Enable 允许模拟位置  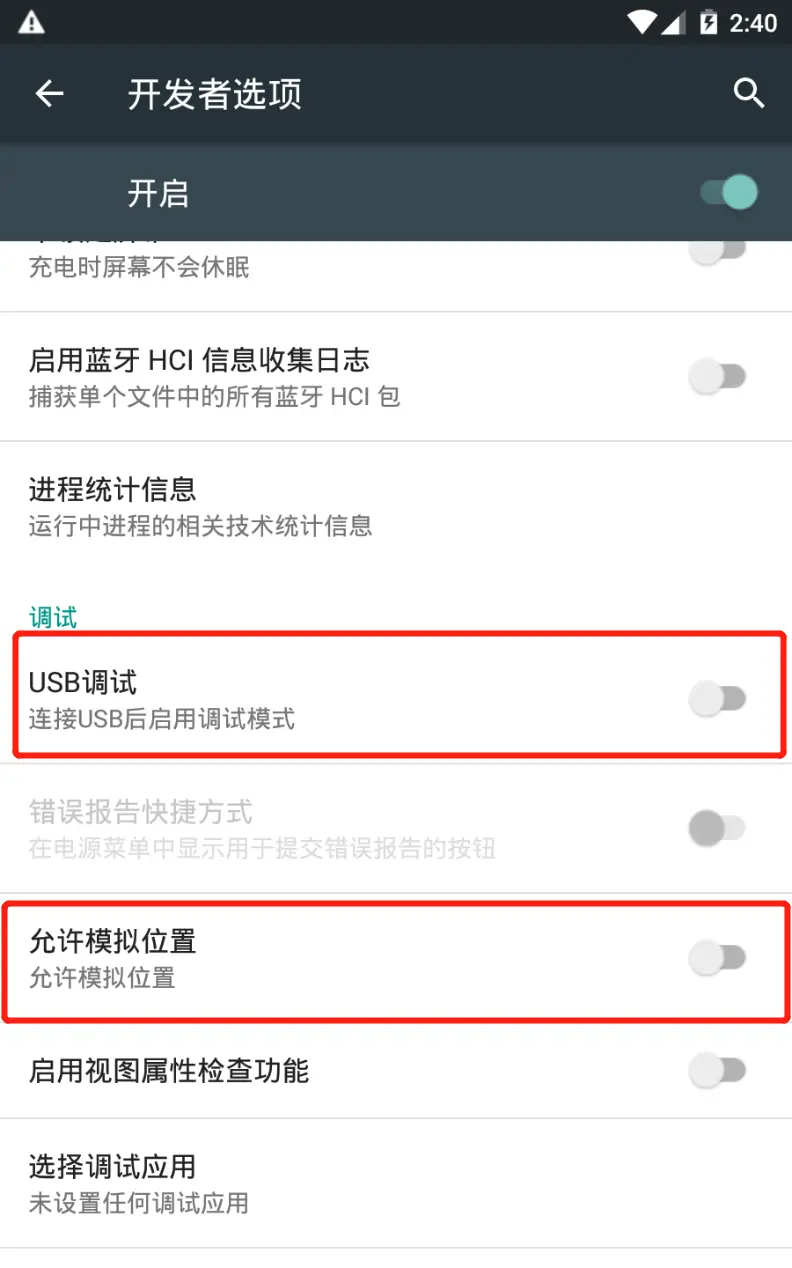click(718, 958)
